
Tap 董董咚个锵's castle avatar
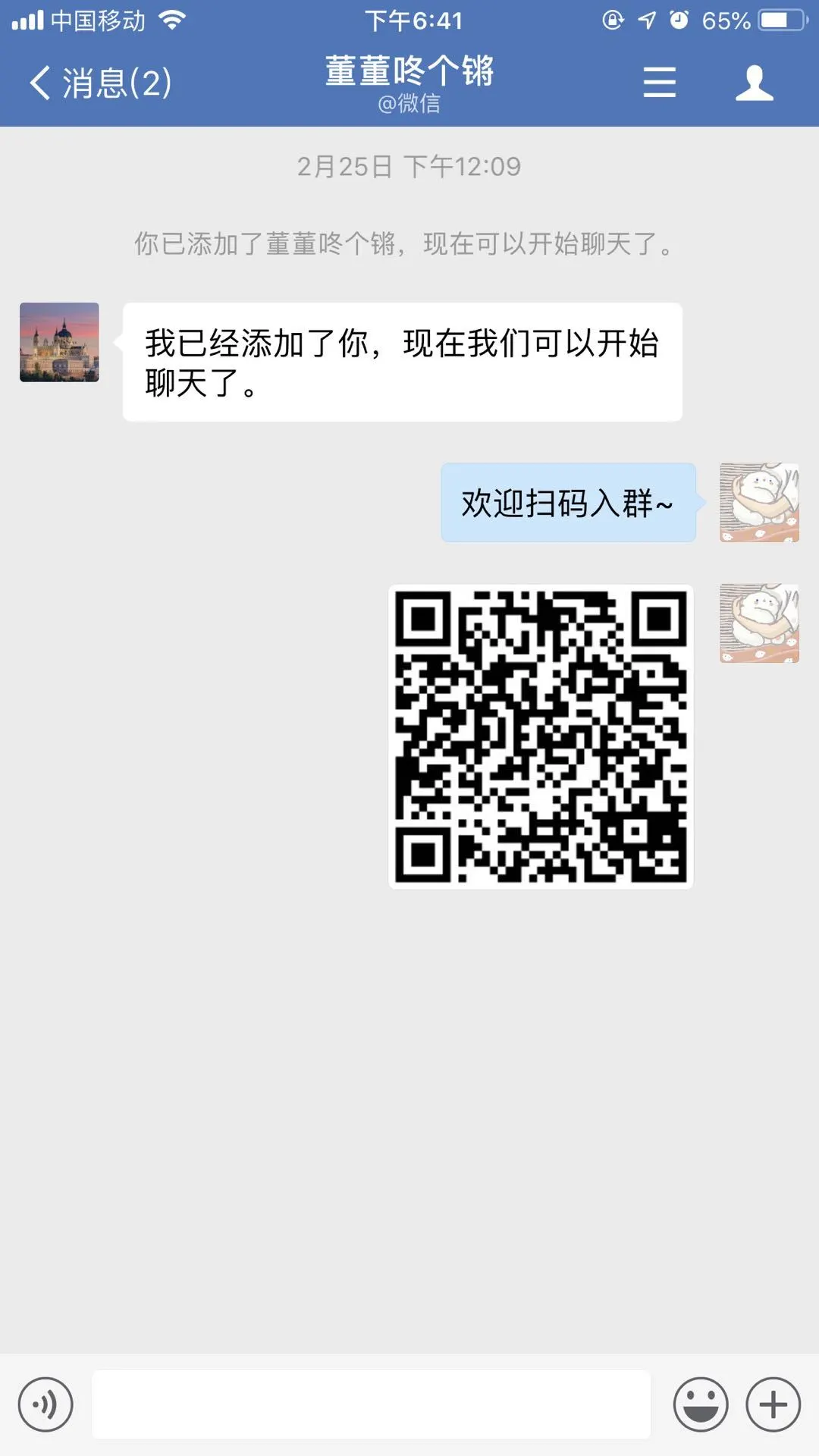(59, 342)
